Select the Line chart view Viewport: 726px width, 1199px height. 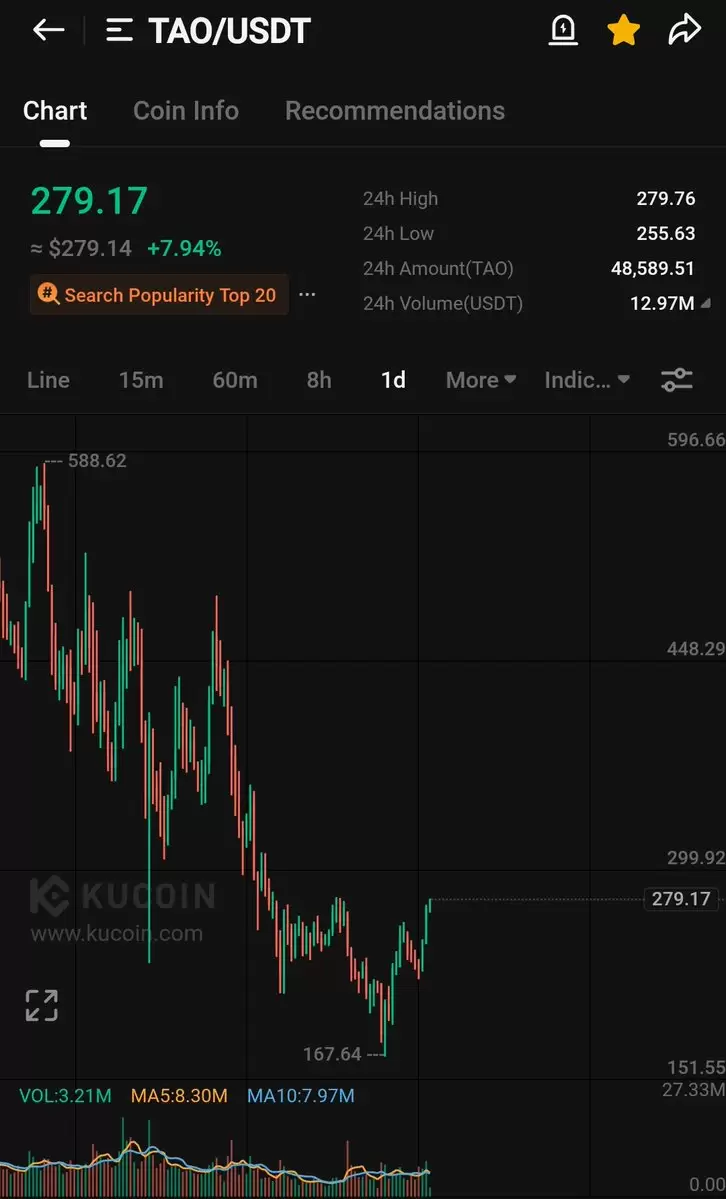tap(48, 380)
